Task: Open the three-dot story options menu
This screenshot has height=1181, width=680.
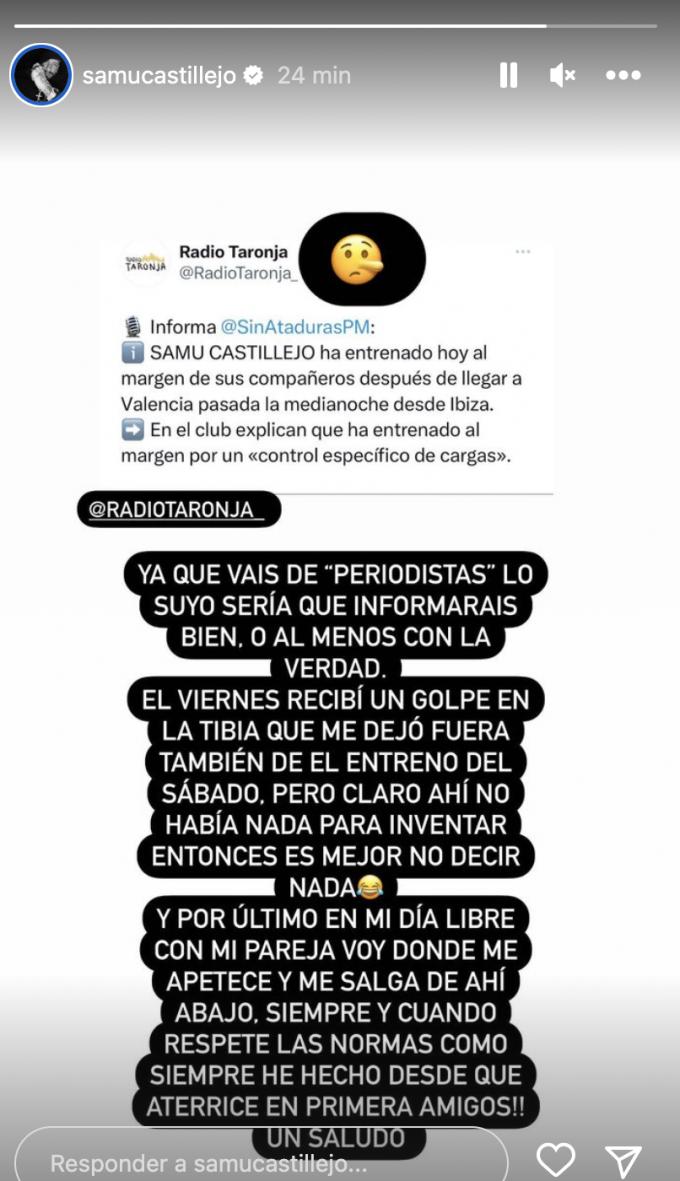Action: pos(623,75)
